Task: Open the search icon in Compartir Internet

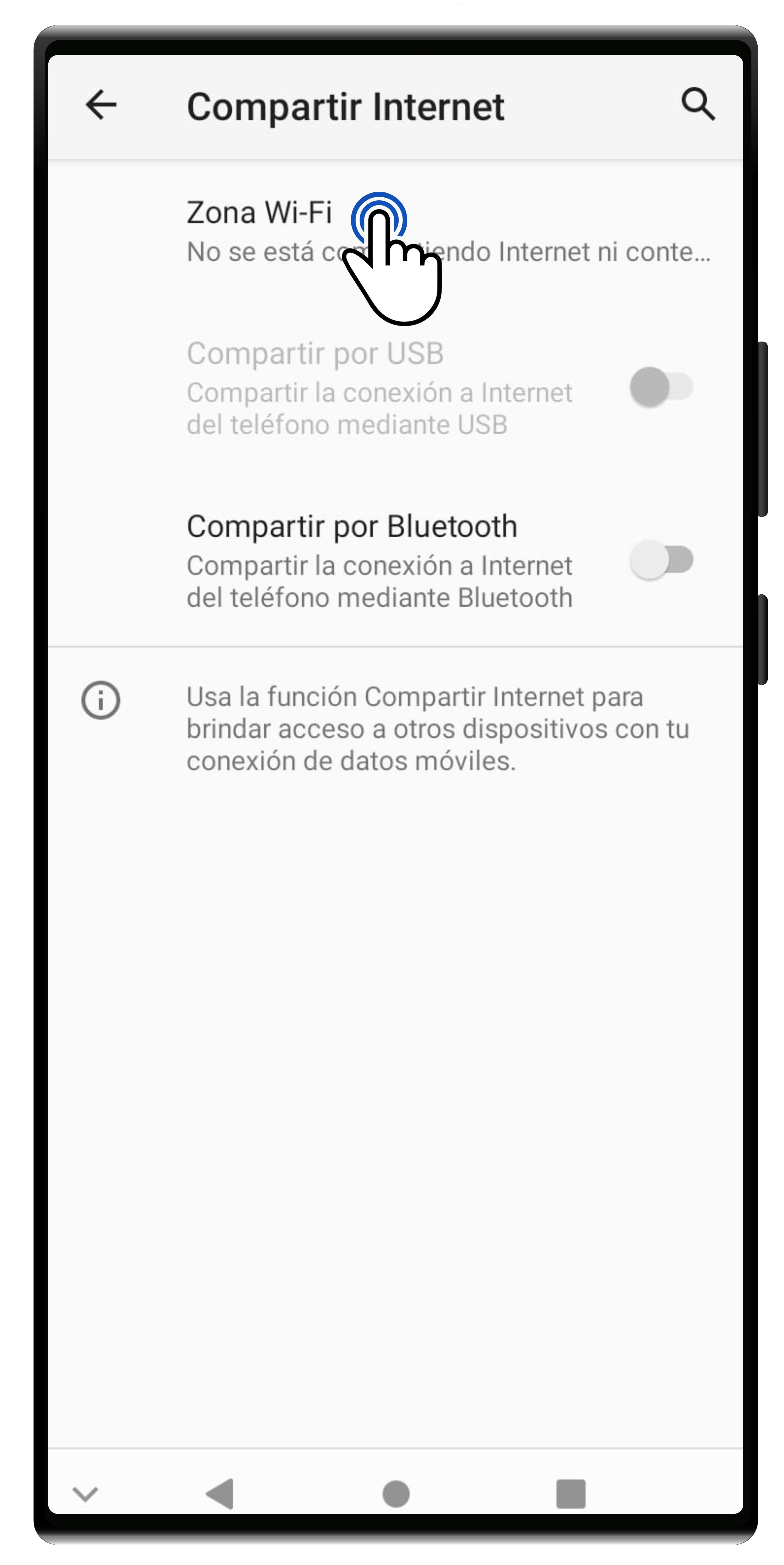Action: click(x=698, y=104)
